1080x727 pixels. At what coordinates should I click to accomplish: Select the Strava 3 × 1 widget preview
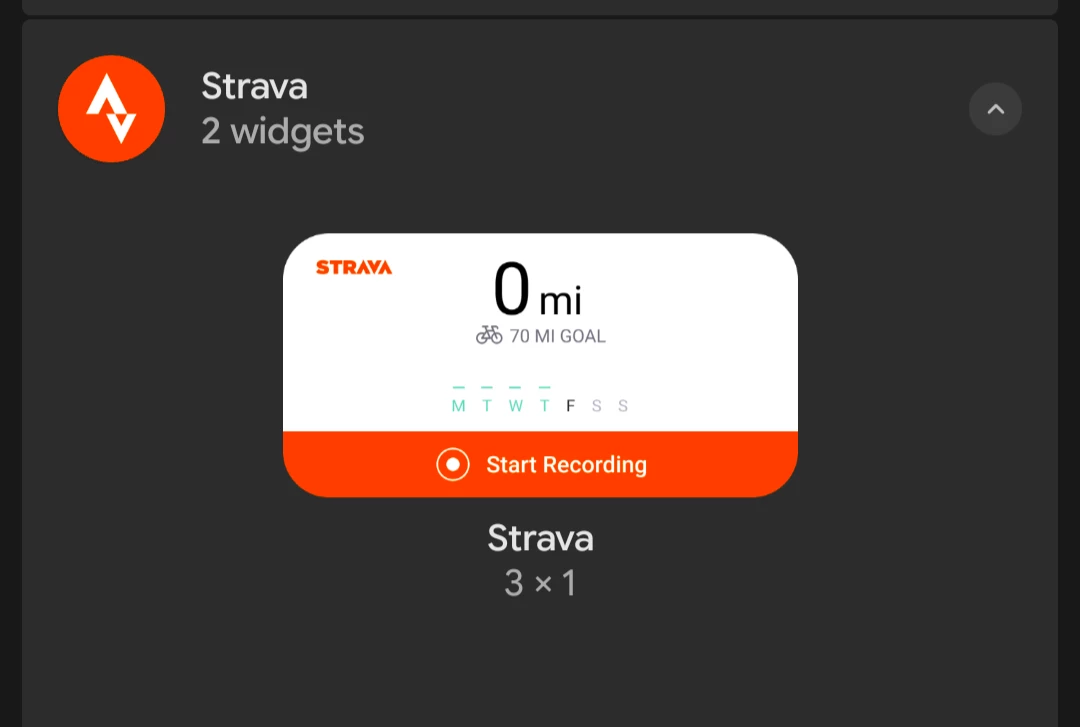[540, 365]
